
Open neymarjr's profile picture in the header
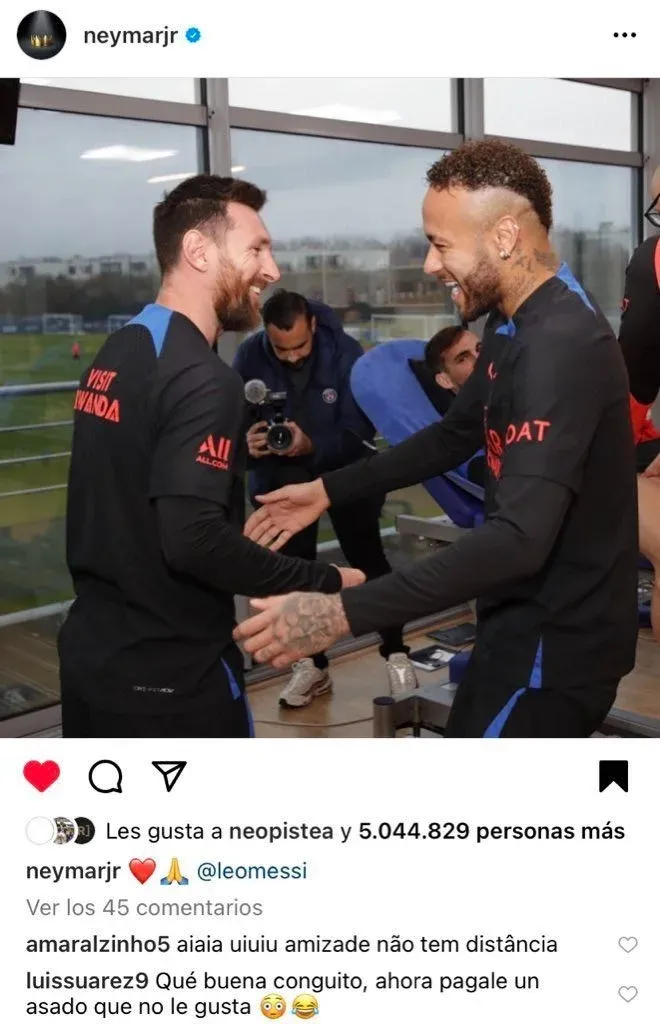(x=41, y=35)
